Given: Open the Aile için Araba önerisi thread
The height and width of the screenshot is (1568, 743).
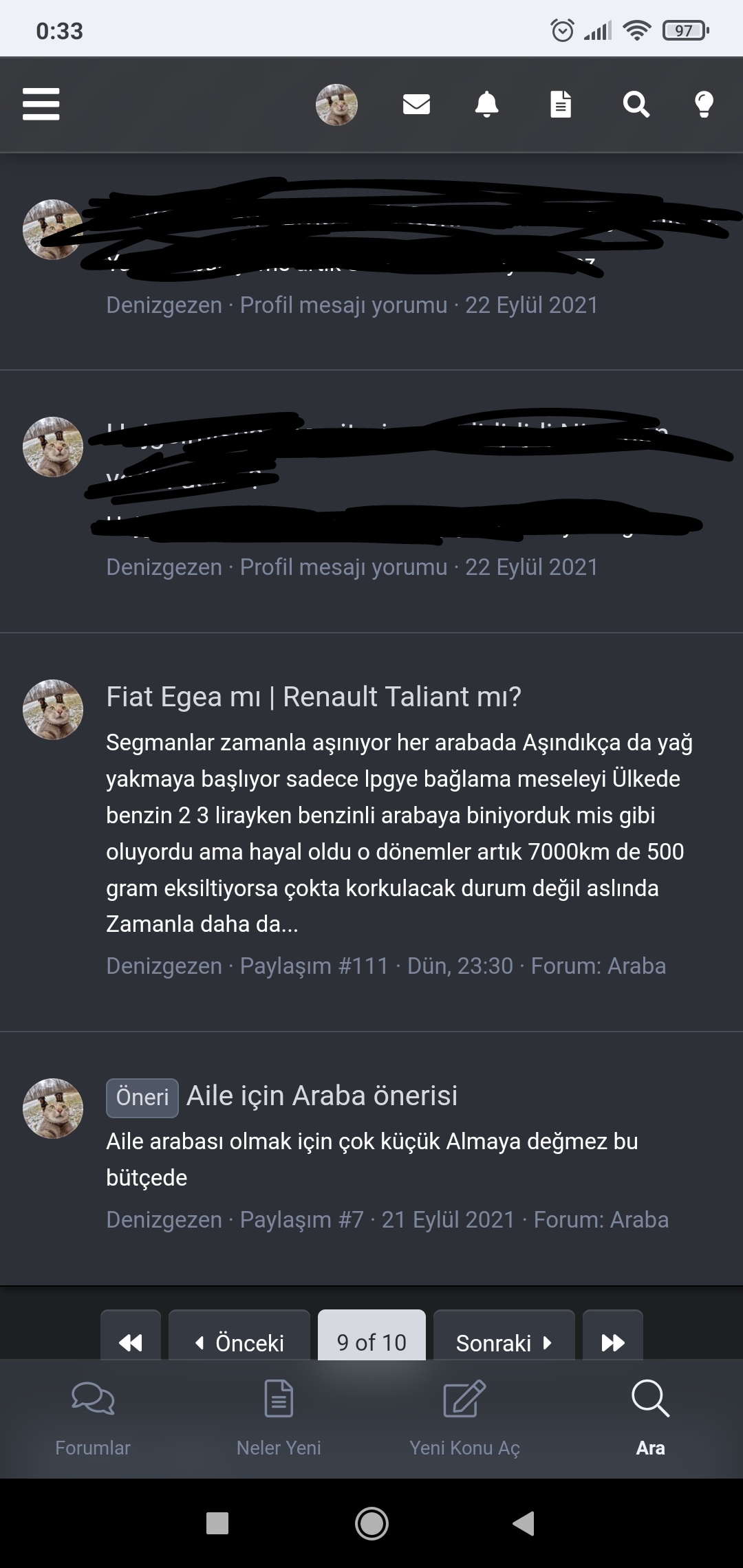Looking at the screenshot, I should [x=322, y=1096].
